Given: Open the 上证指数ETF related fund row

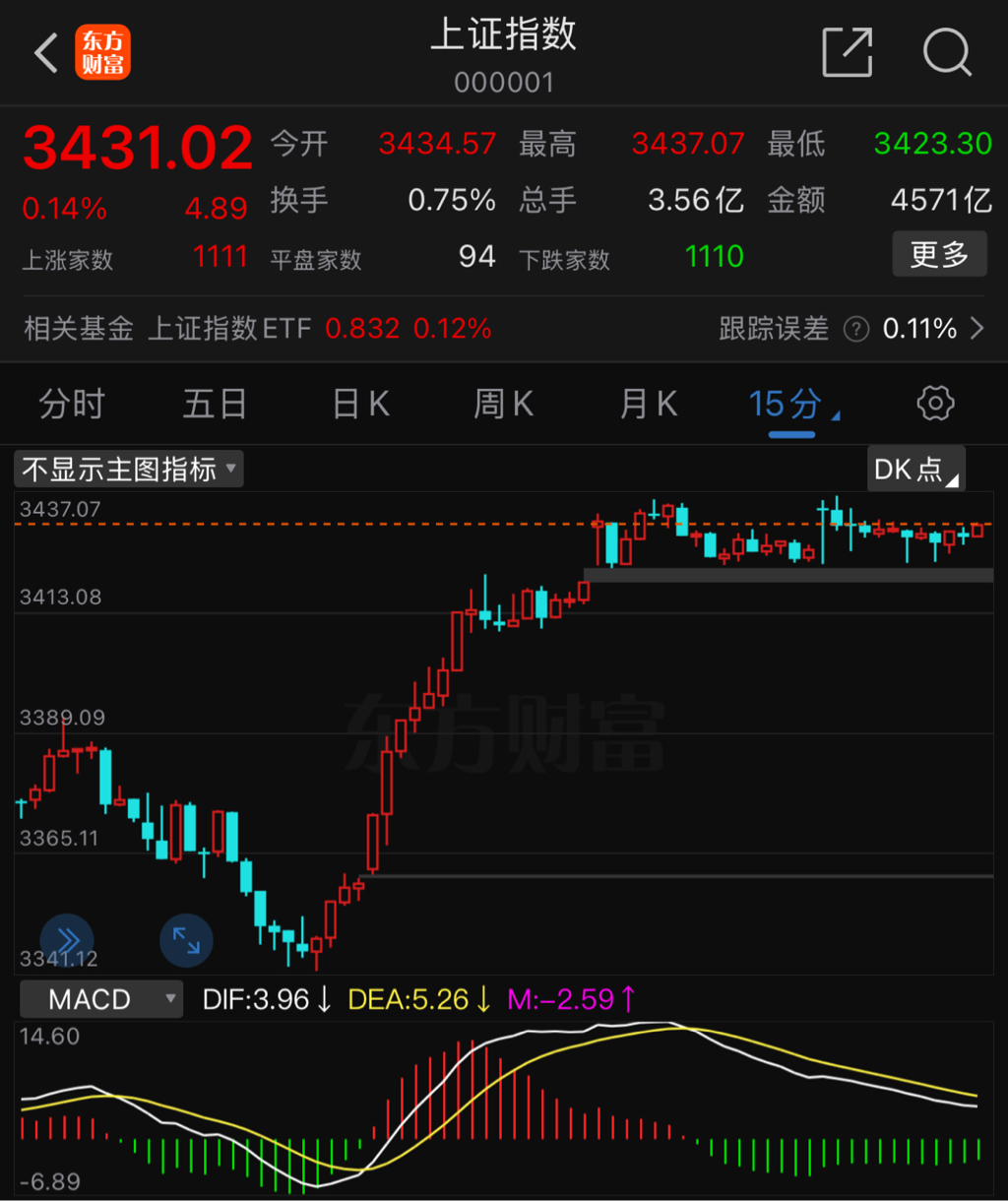Looking at the screenshot, I should click(x=256, y=328).
